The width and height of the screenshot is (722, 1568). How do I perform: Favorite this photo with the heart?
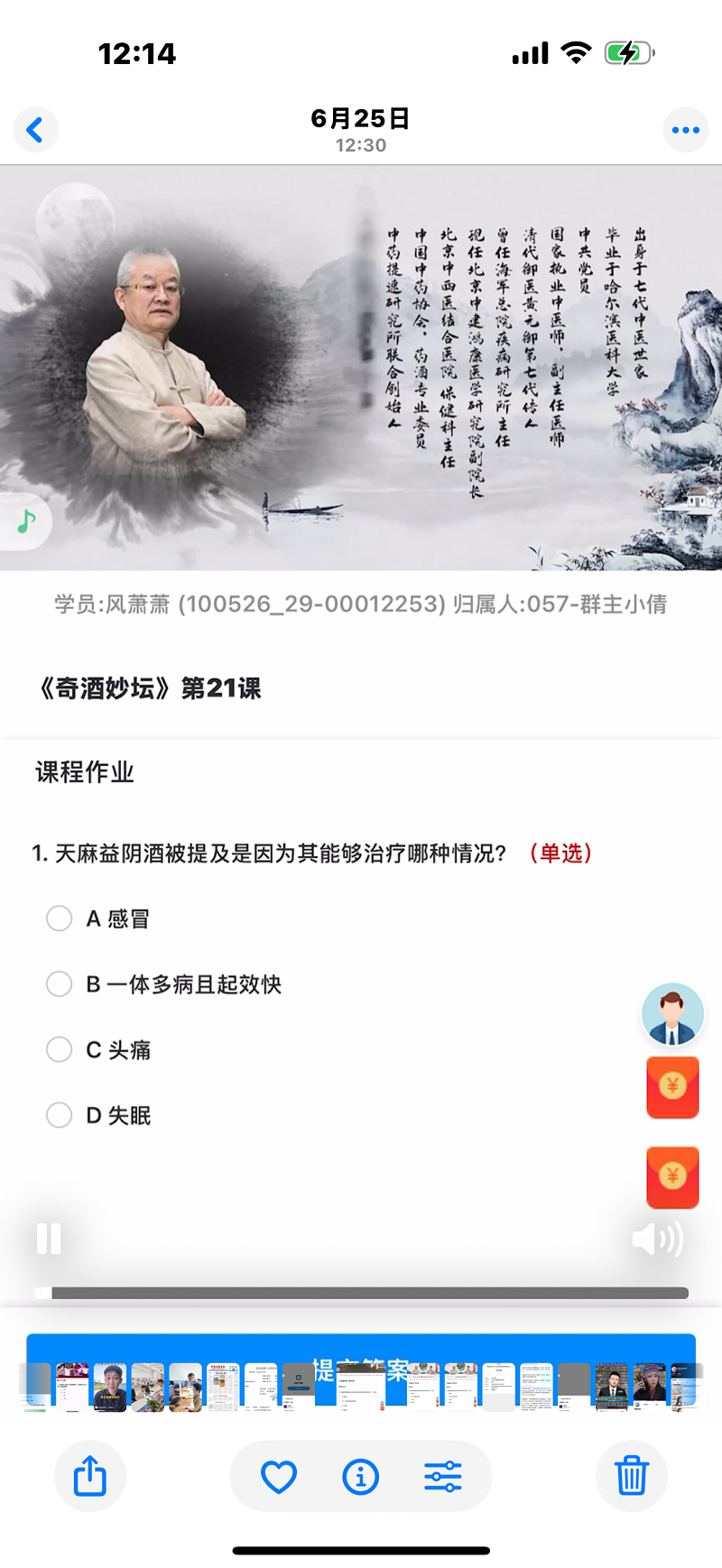click(279, 1477)
